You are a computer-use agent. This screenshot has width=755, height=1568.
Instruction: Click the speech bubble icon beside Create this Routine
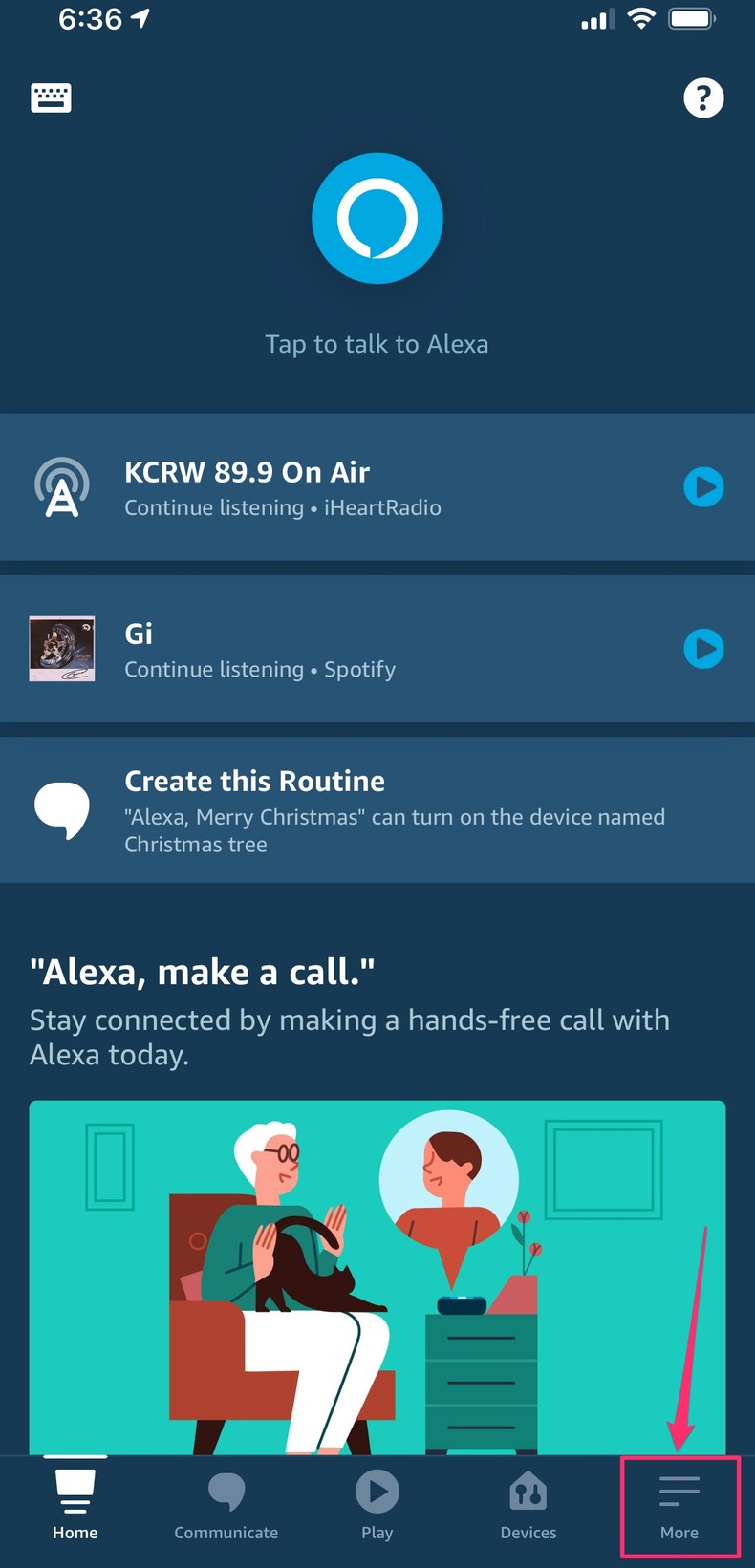[x=62, y=808]
